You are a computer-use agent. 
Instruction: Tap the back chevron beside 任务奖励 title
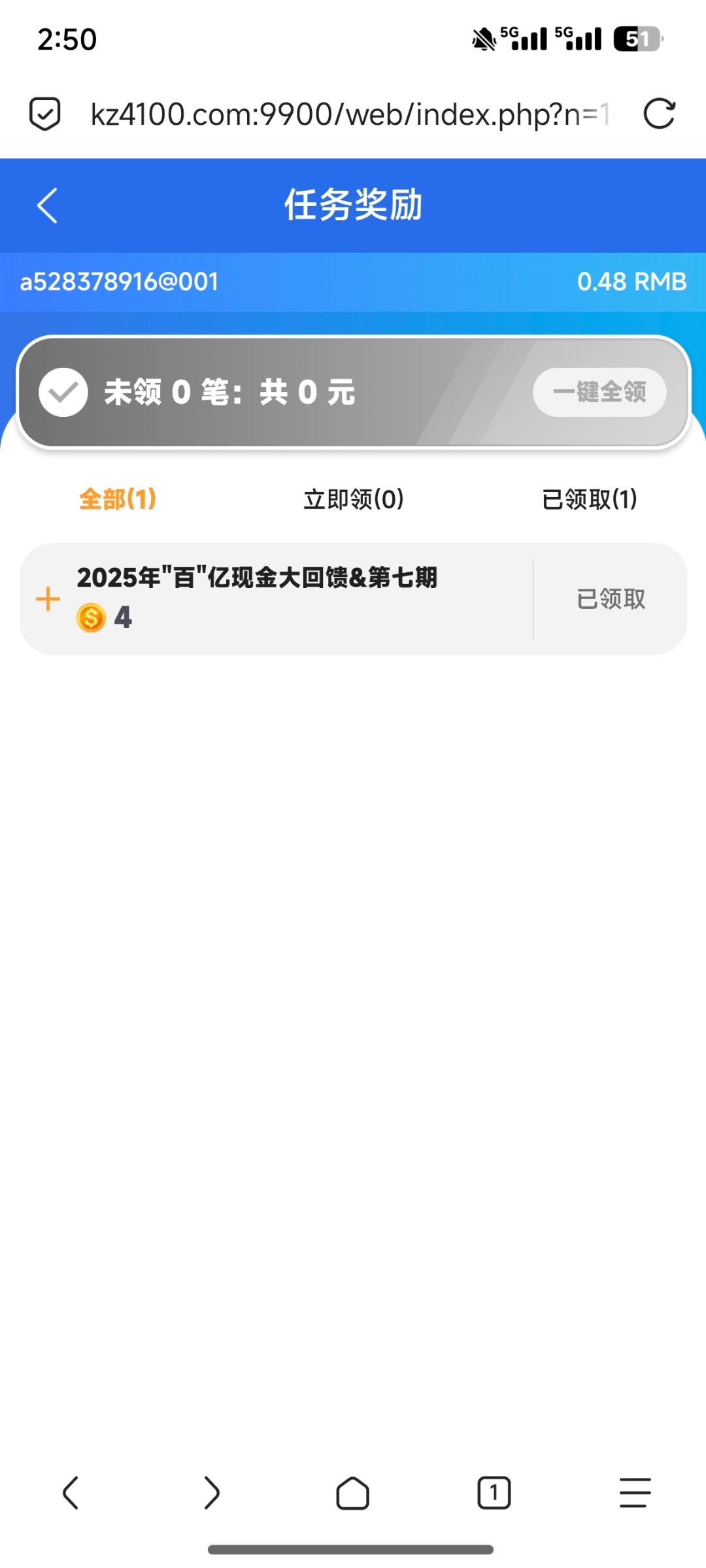46,204
